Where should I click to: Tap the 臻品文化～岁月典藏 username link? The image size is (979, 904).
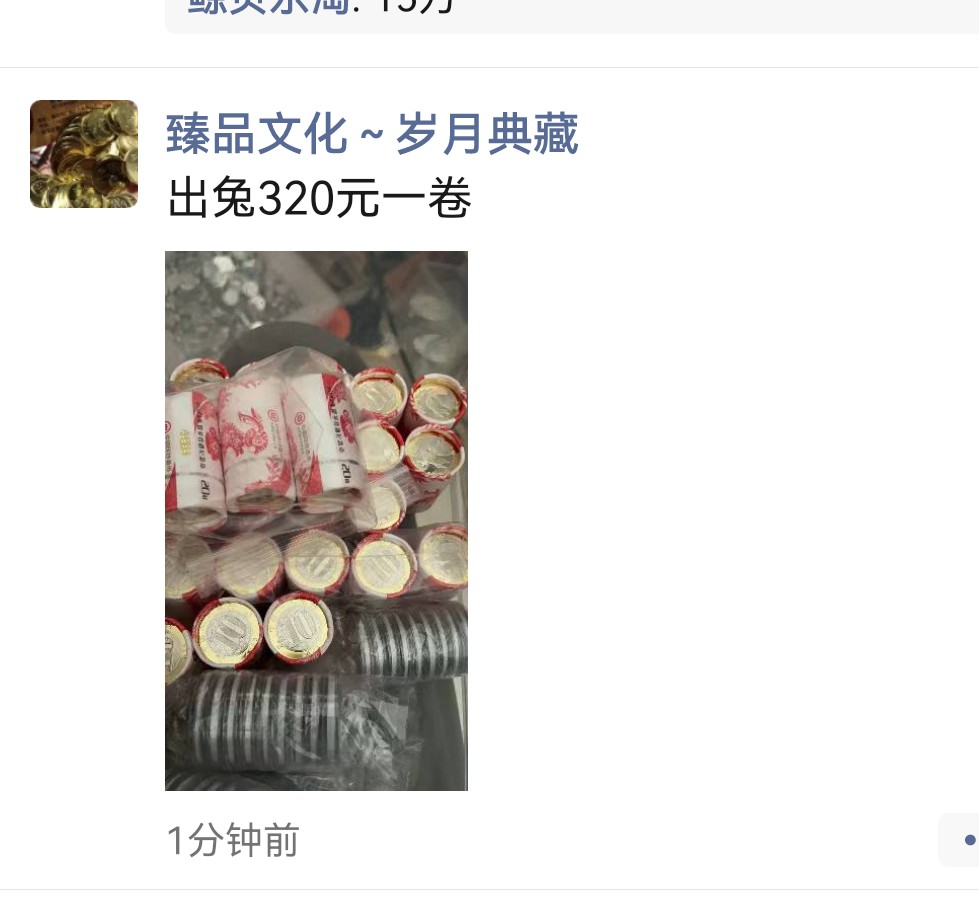[x=372, y=134]
